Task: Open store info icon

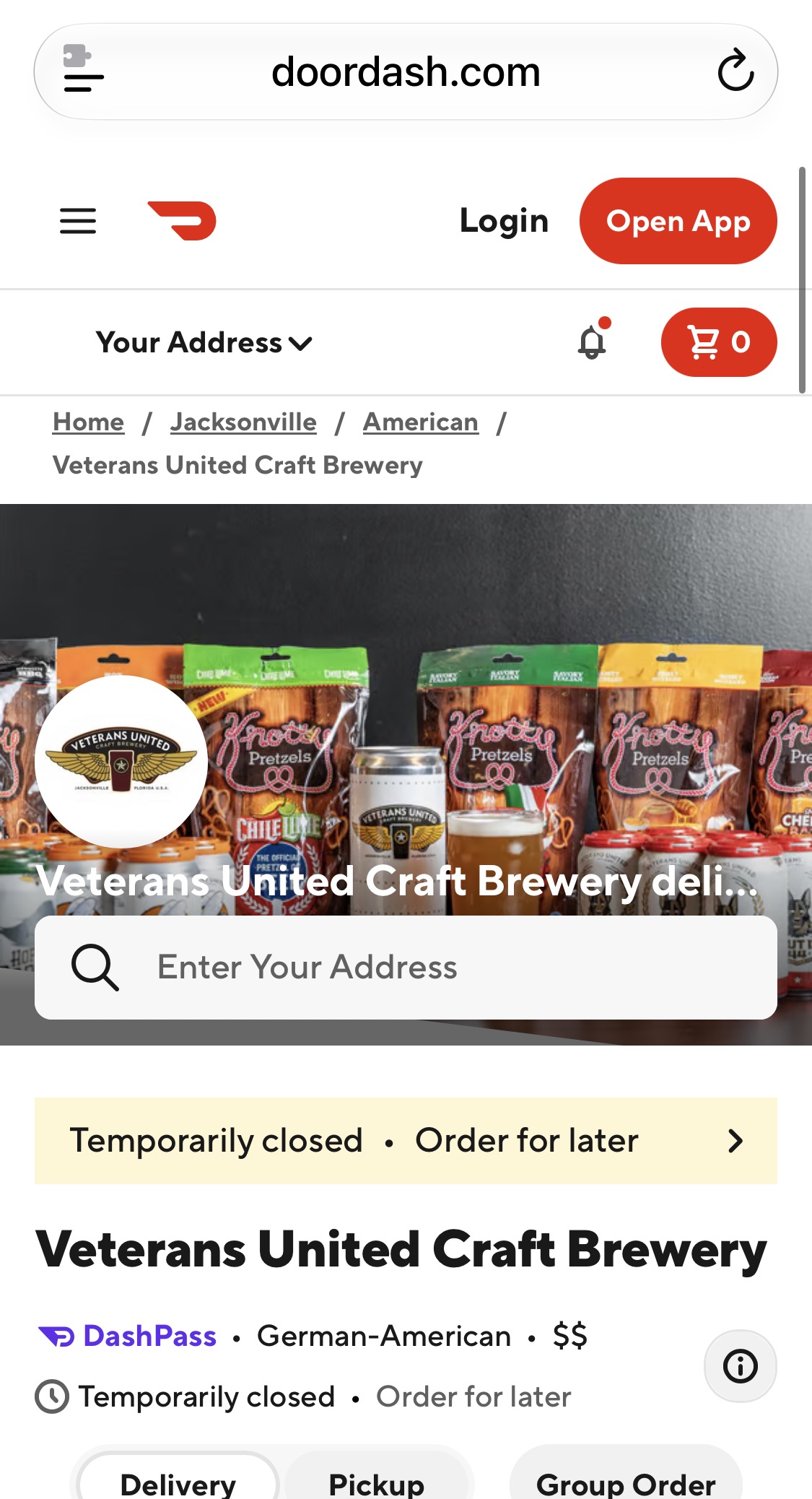Action: click(x=741, y=1366)
